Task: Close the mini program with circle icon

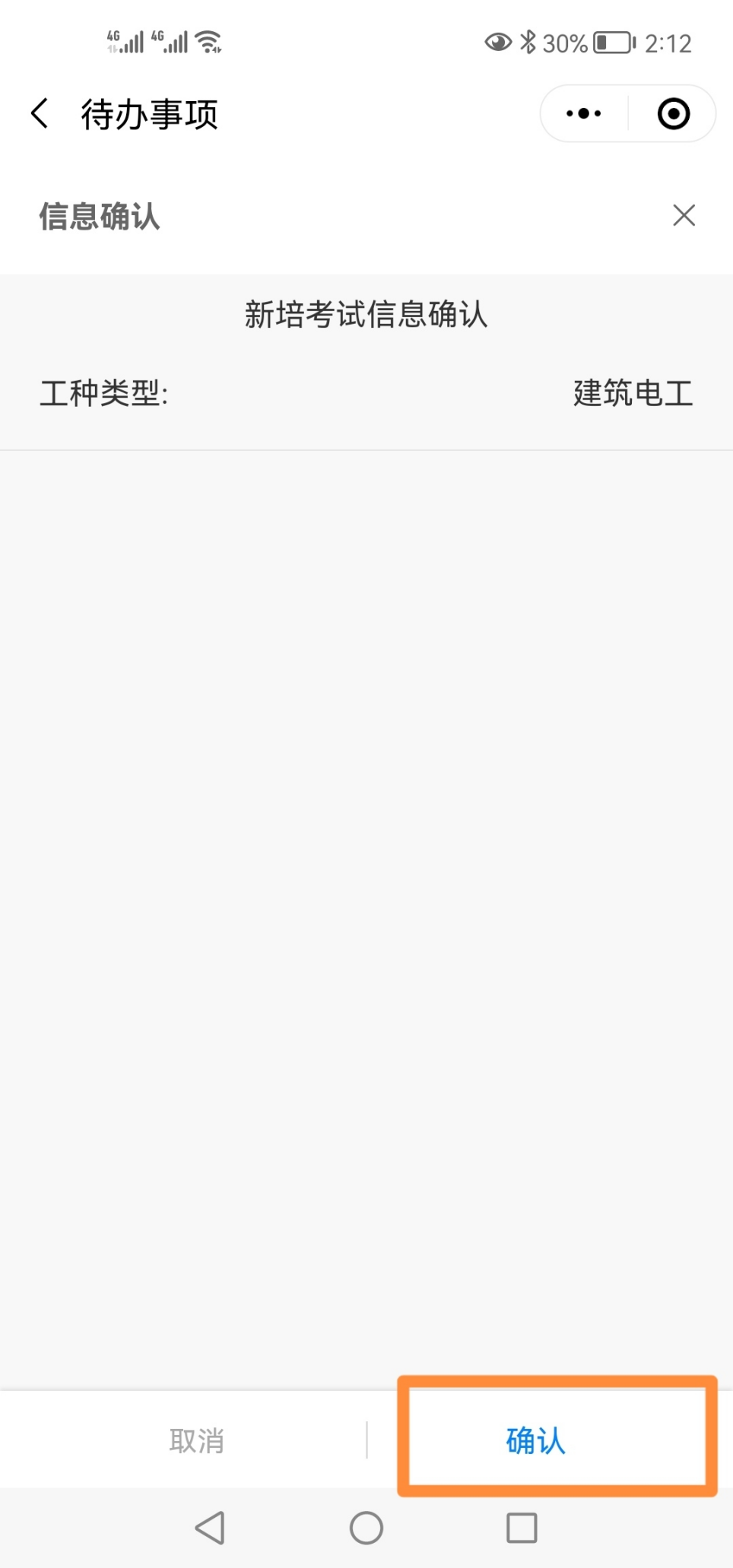Action: (x=673, y=114)
